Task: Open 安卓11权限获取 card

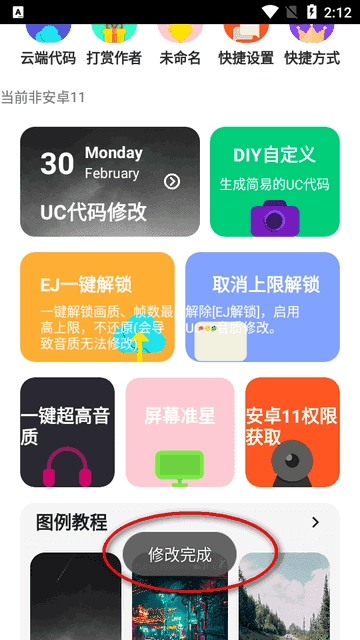Action: coord(293,432)
